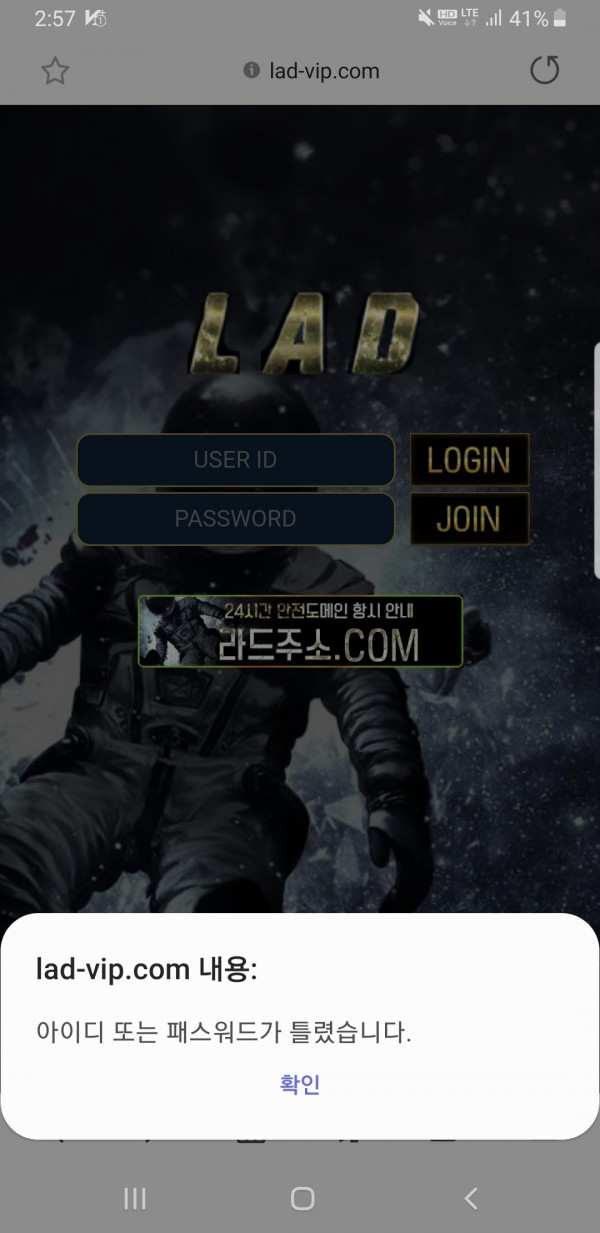
Task: Go back using the system back button
Action: pos(471,1198)
